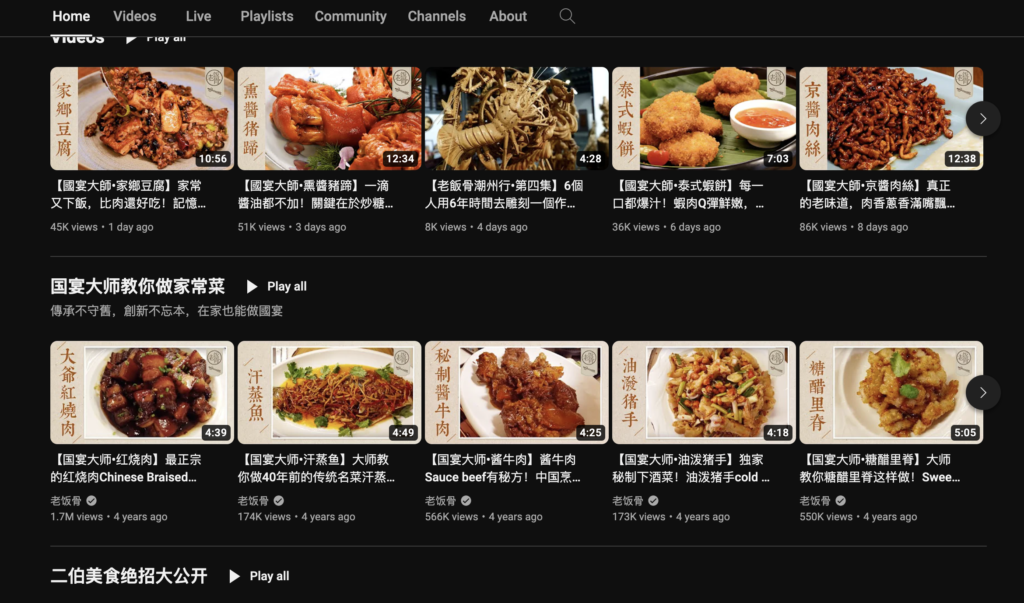1024x603 pixels.
Task: Tap Play all for 国宴大师教你做家常菜
Action: [276, 286]
